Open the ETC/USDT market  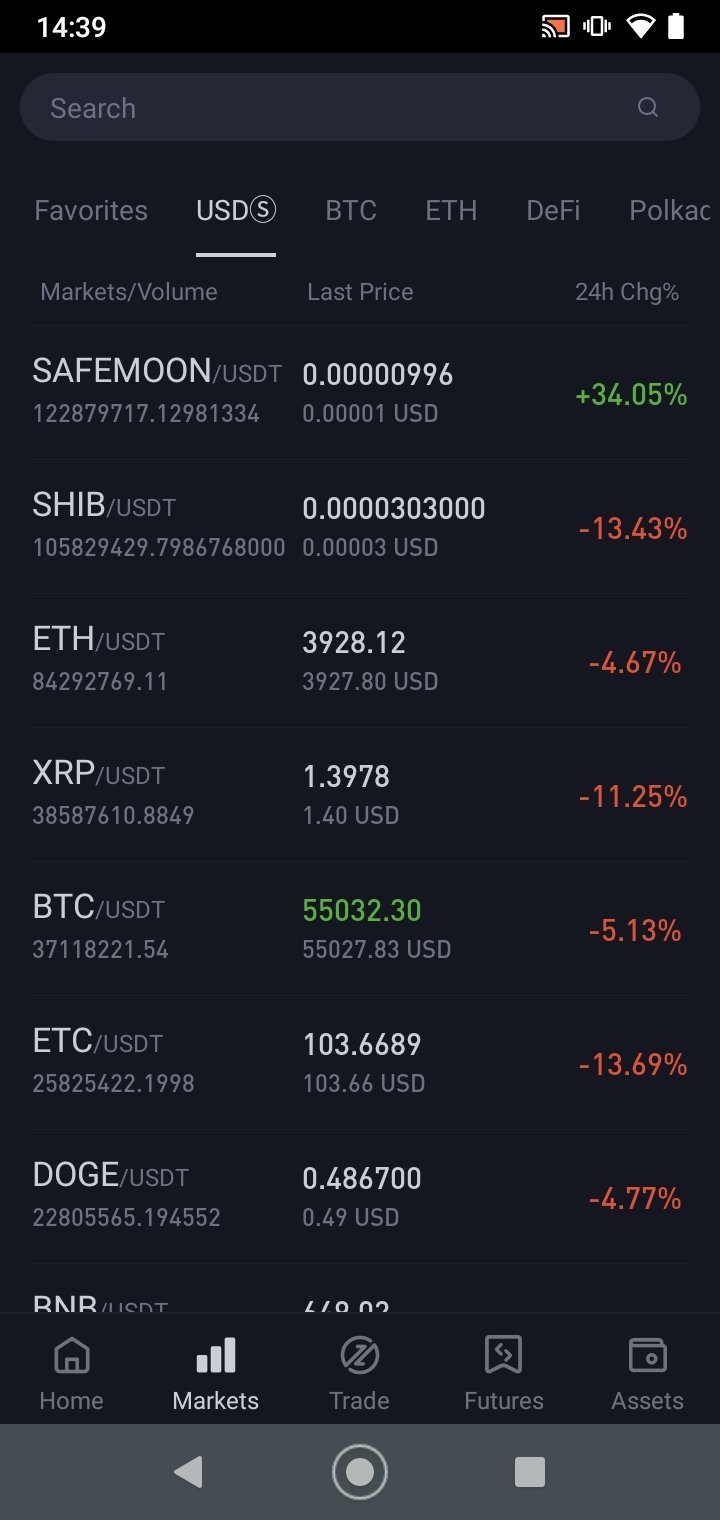(359, 1063)
